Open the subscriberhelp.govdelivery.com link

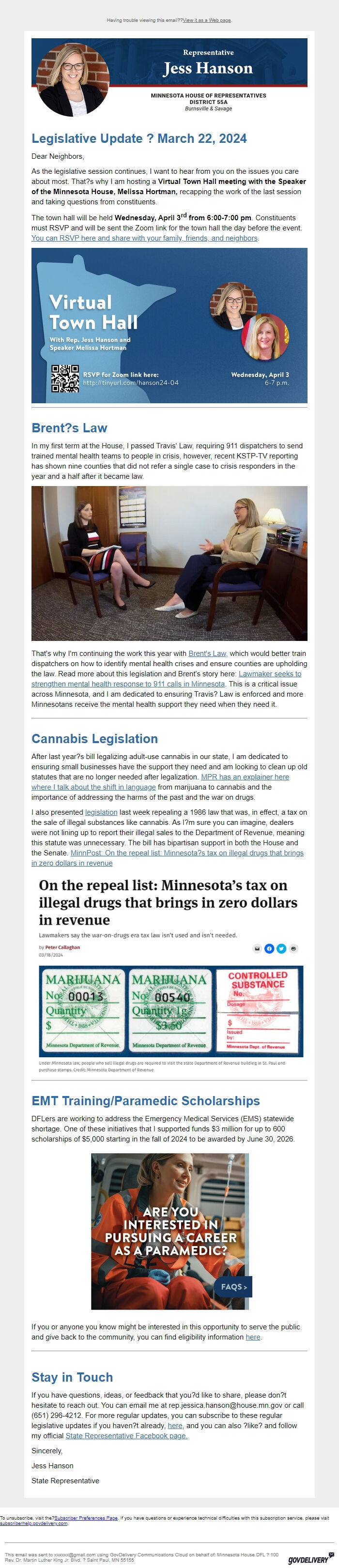coord(33,1523)
